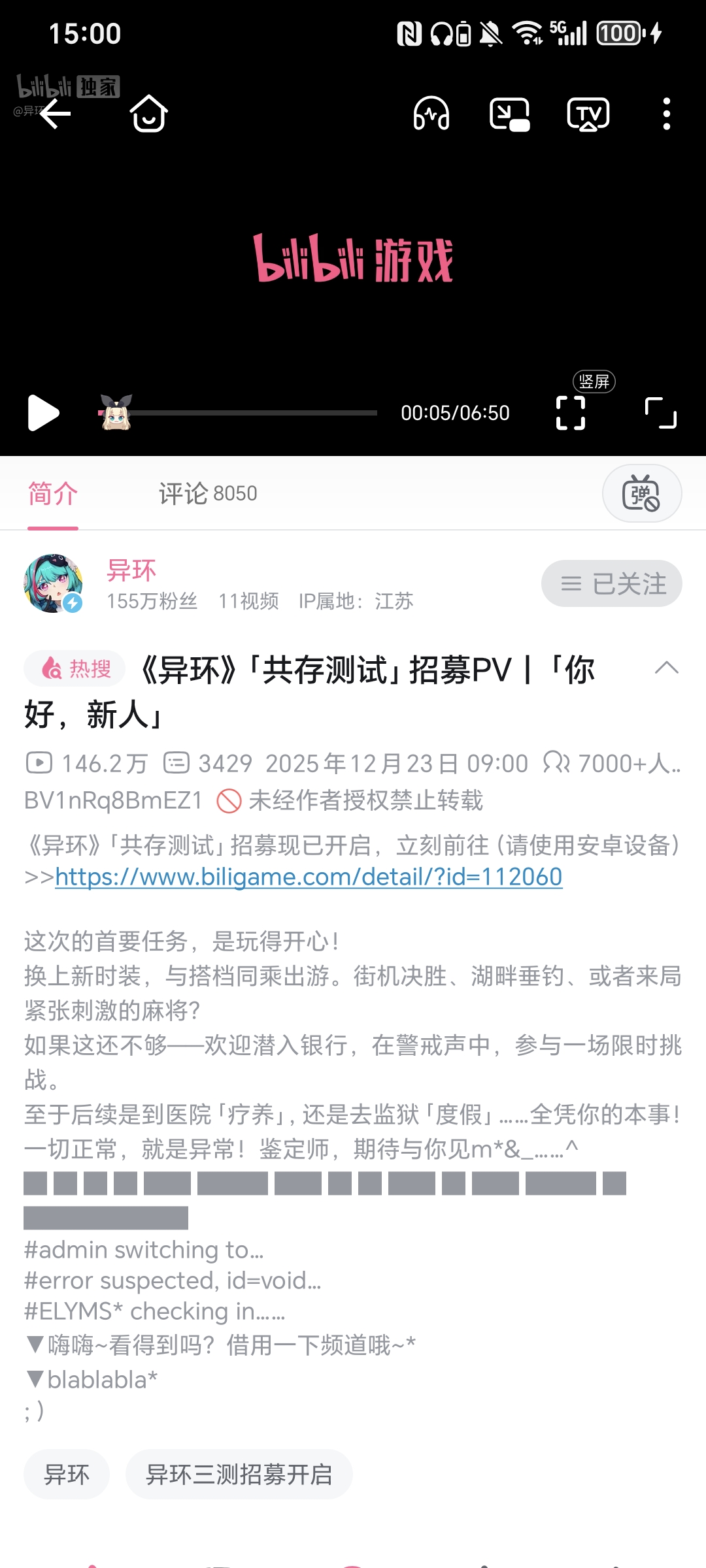Tap the 已关注 follow button
Screen dimensions: 706x1568
[x=611, y=583]
